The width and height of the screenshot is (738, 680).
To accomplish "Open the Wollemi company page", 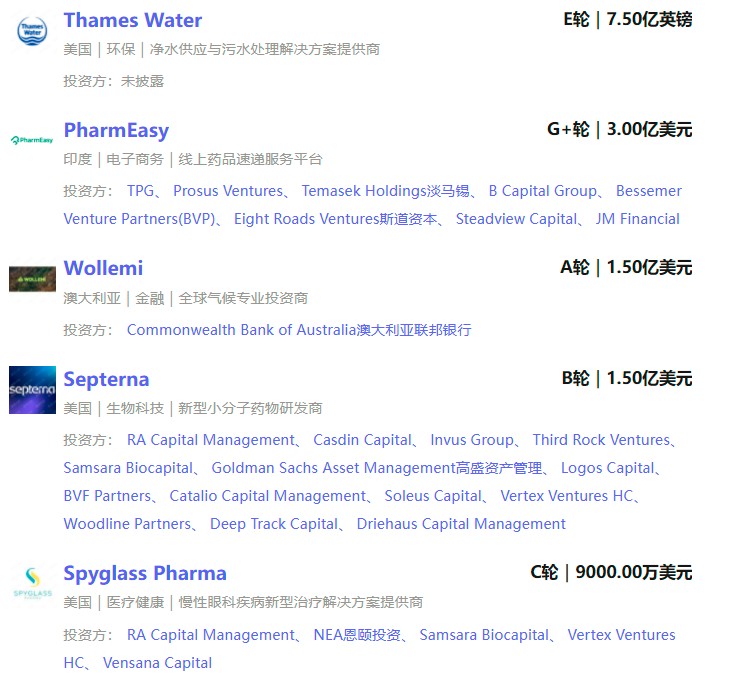I will [x=103, y=268].
